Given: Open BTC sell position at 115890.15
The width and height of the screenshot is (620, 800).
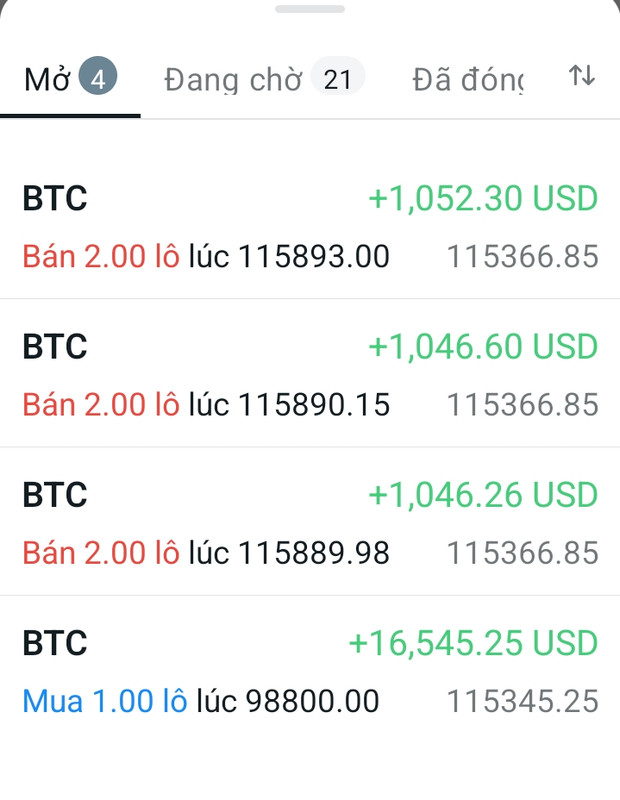Looking at the screenshot, I should tap(310, 375).
